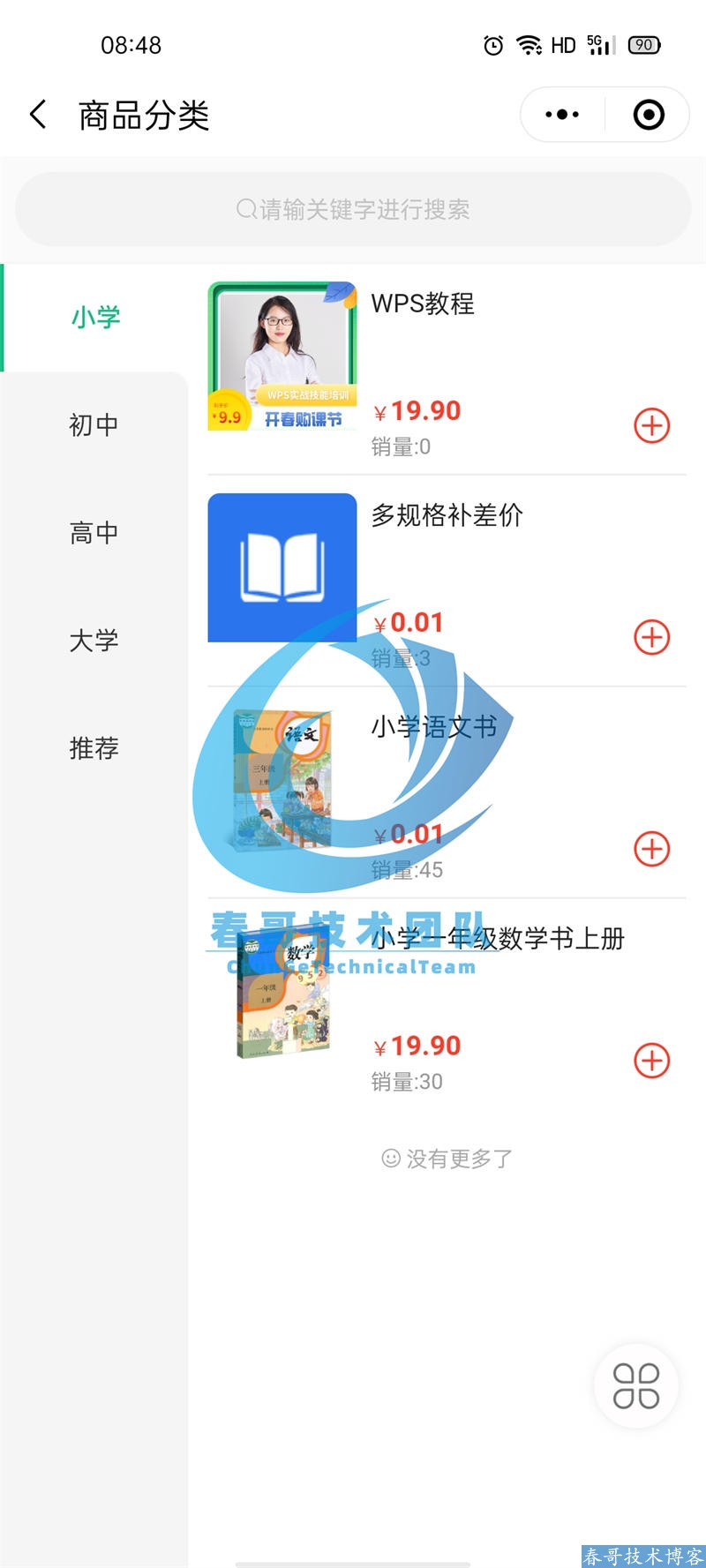
Task: Select the 初中 category
Action: [94, 424]
